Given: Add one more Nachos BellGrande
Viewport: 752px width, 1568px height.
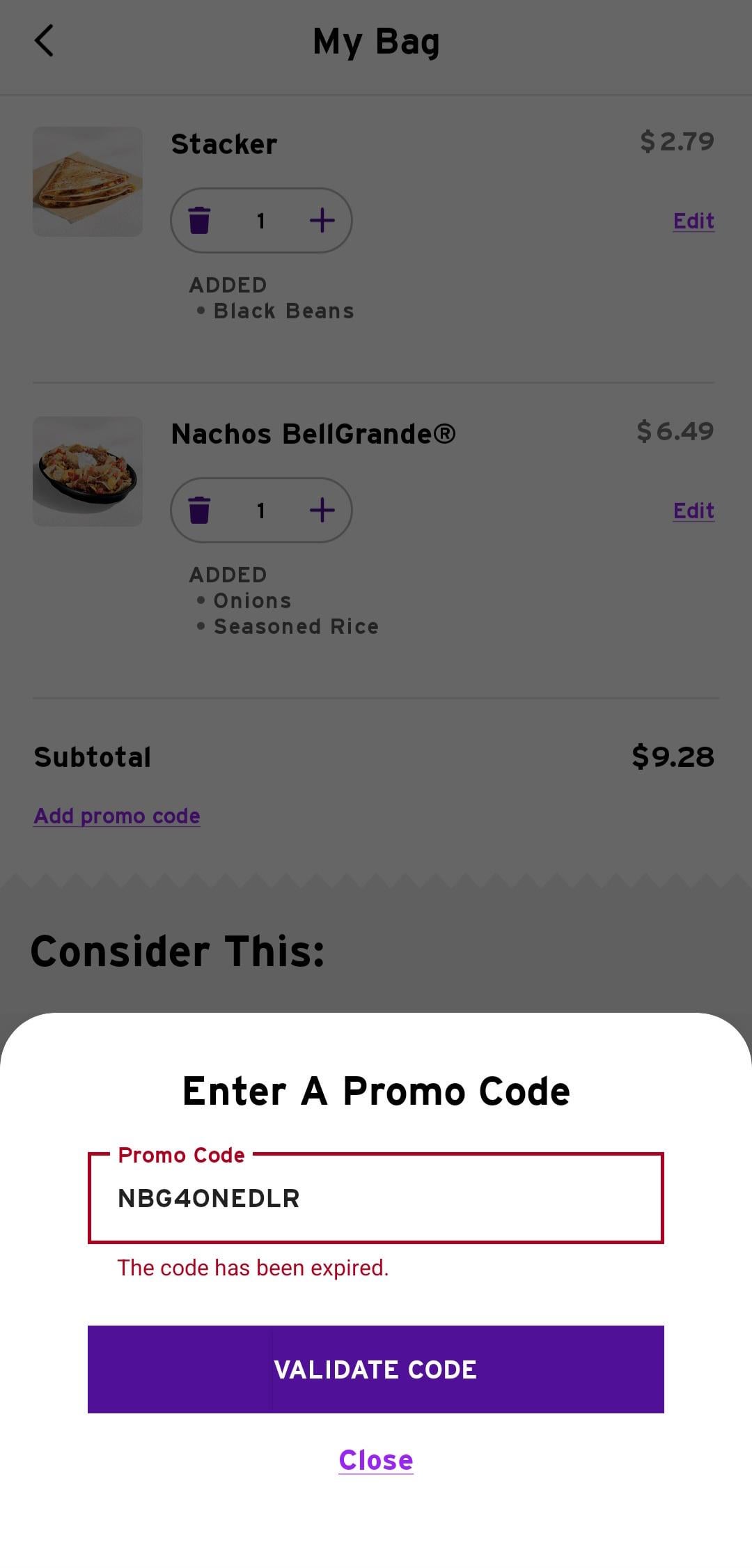Looking at the screenshot, I should [x=322, y=511].
